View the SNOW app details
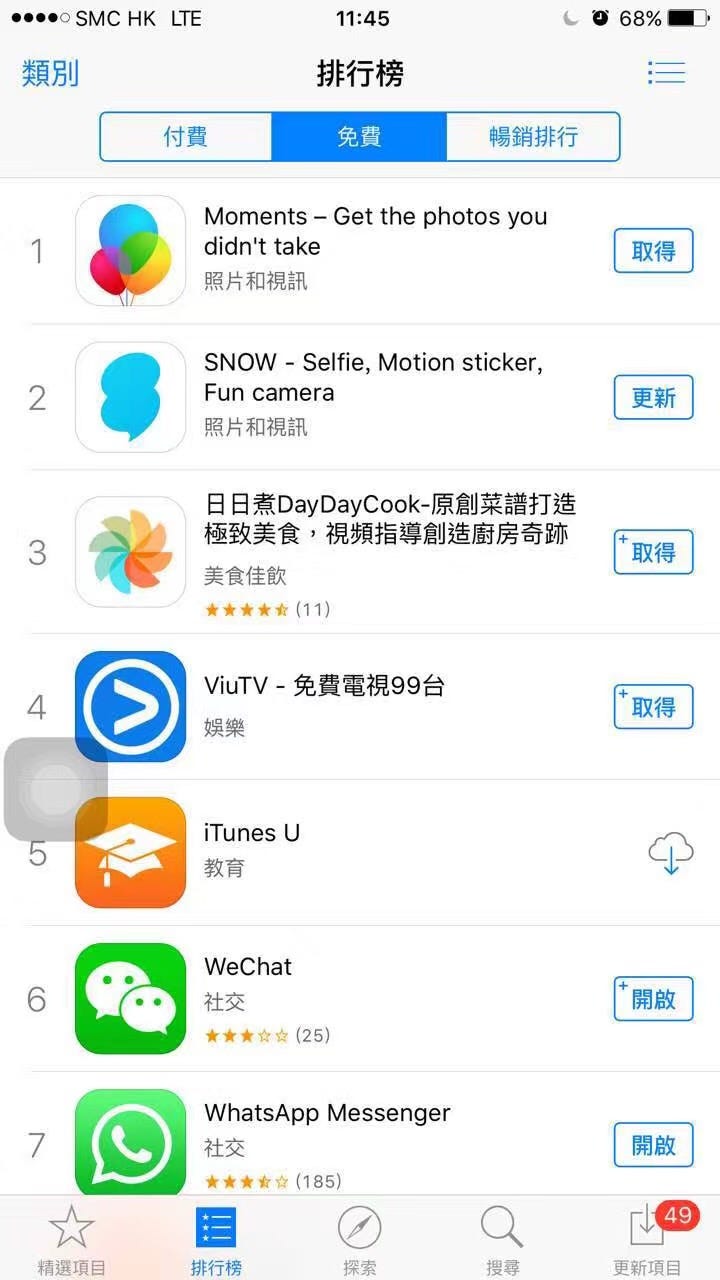The height and width of the screenshot is (1280, 720). coord(372,377)
